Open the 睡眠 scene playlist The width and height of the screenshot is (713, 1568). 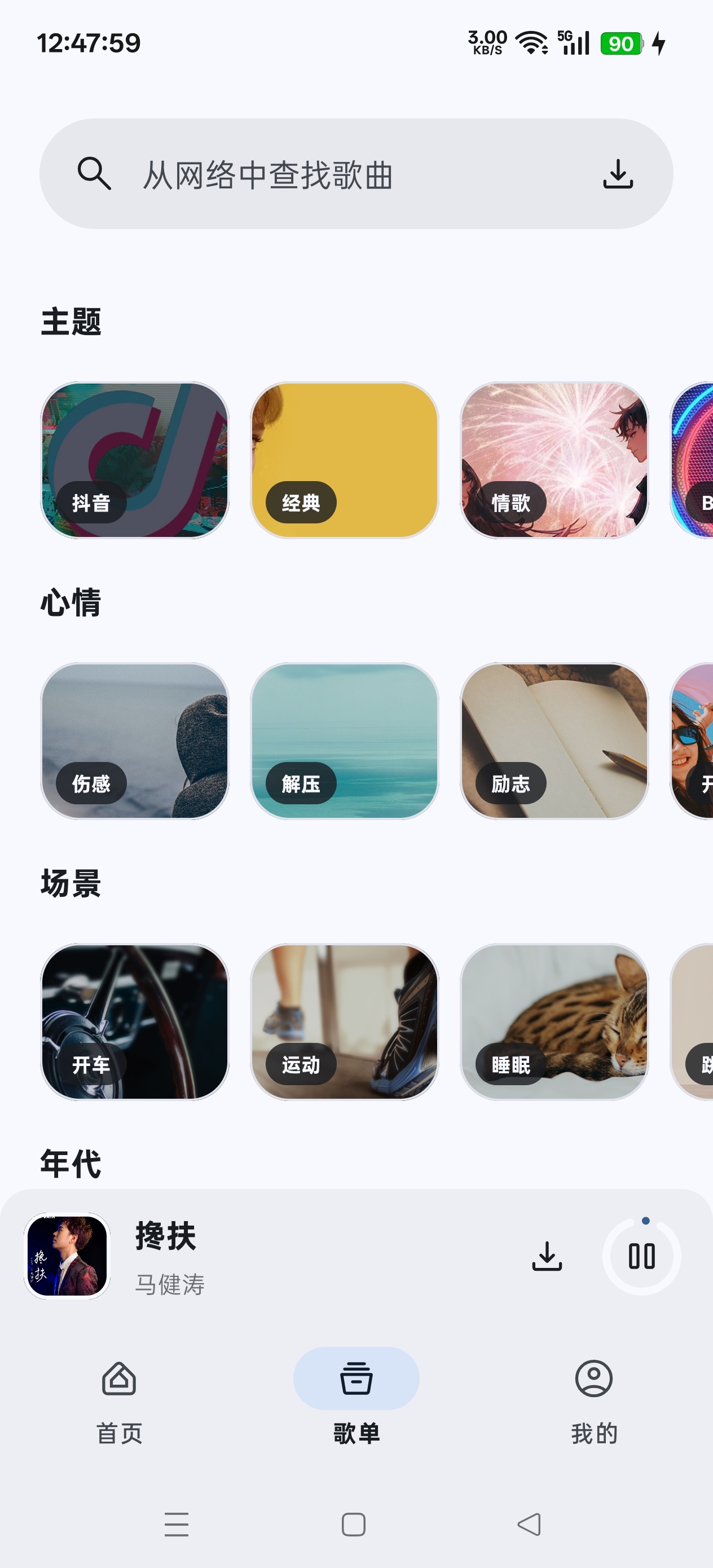pos(554,1022)
